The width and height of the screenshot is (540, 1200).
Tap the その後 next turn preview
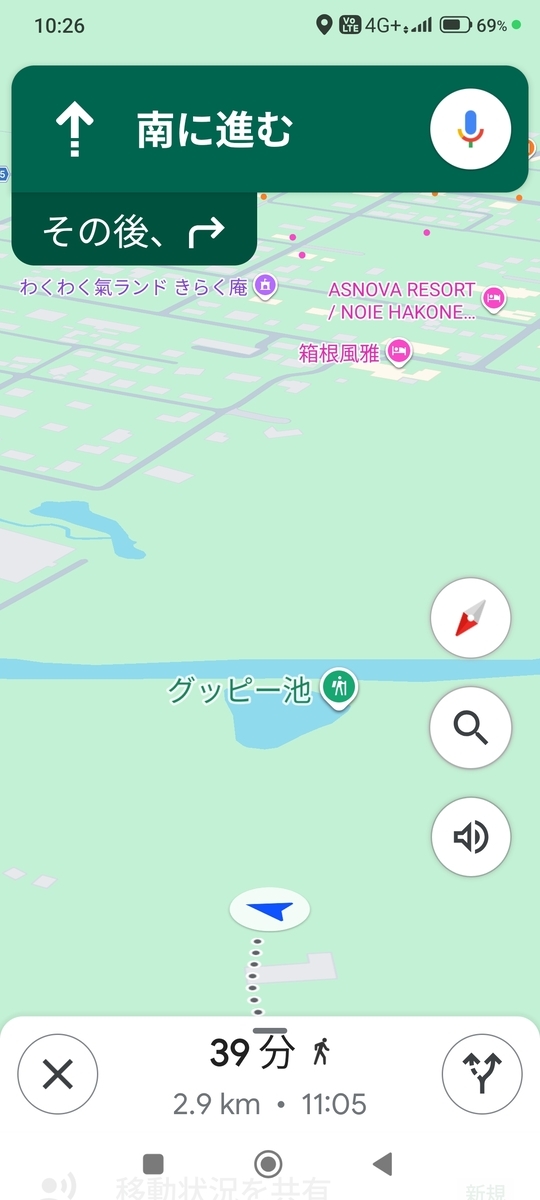click(134, 232)
